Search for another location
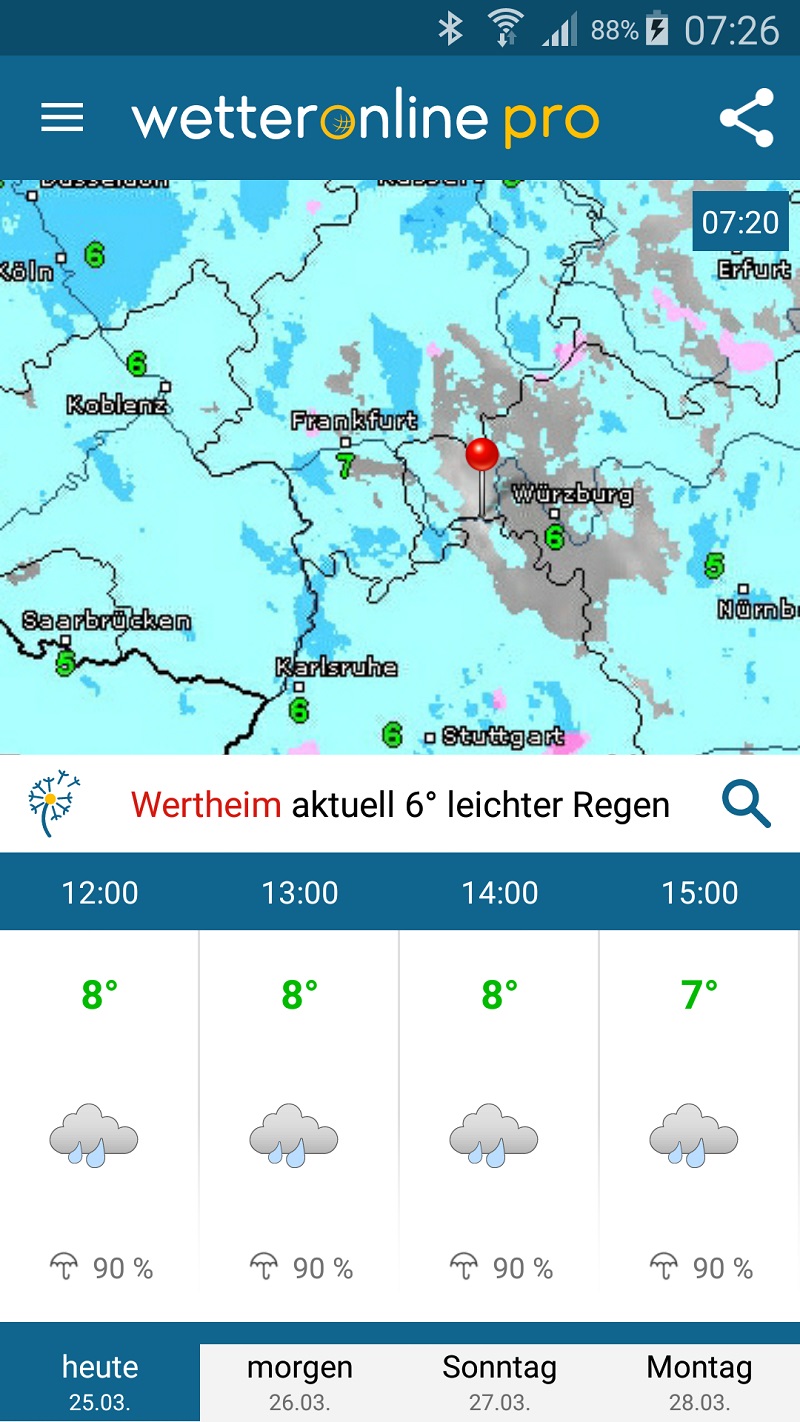The width and height of the screenshot is (800, 1422). pos(746,804)
